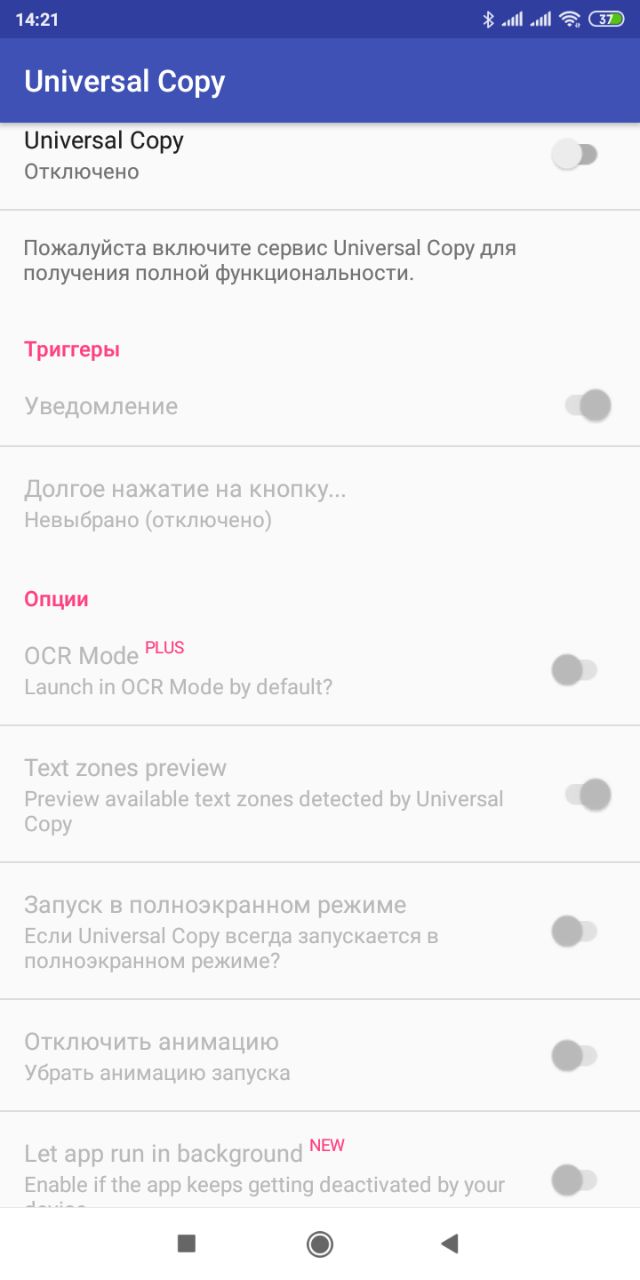640x1280 pixels.
Task: Tap the system home button
Action: click(320, 1243)
